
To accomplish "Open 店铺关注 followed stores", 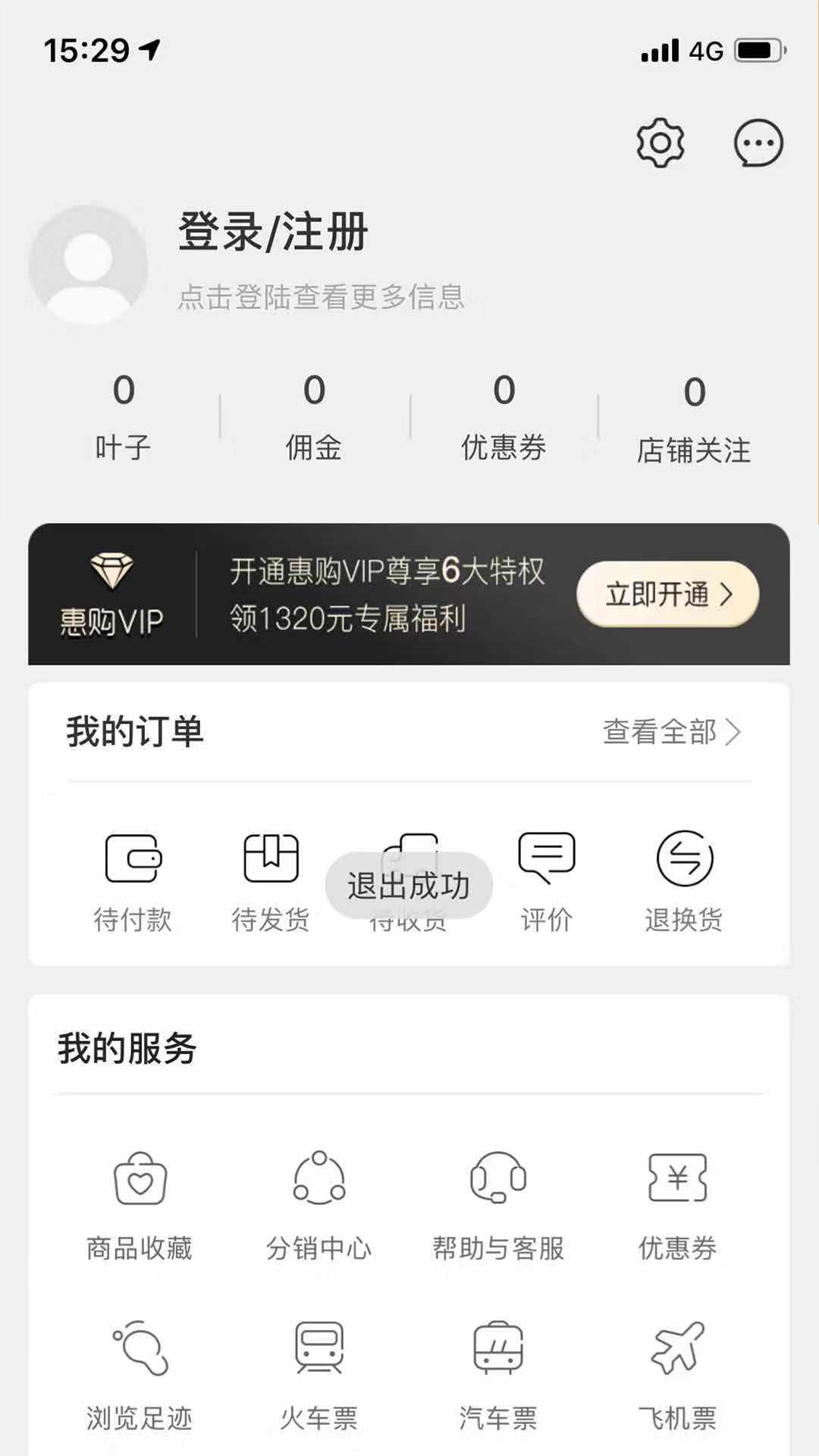I will click(693, 419).
